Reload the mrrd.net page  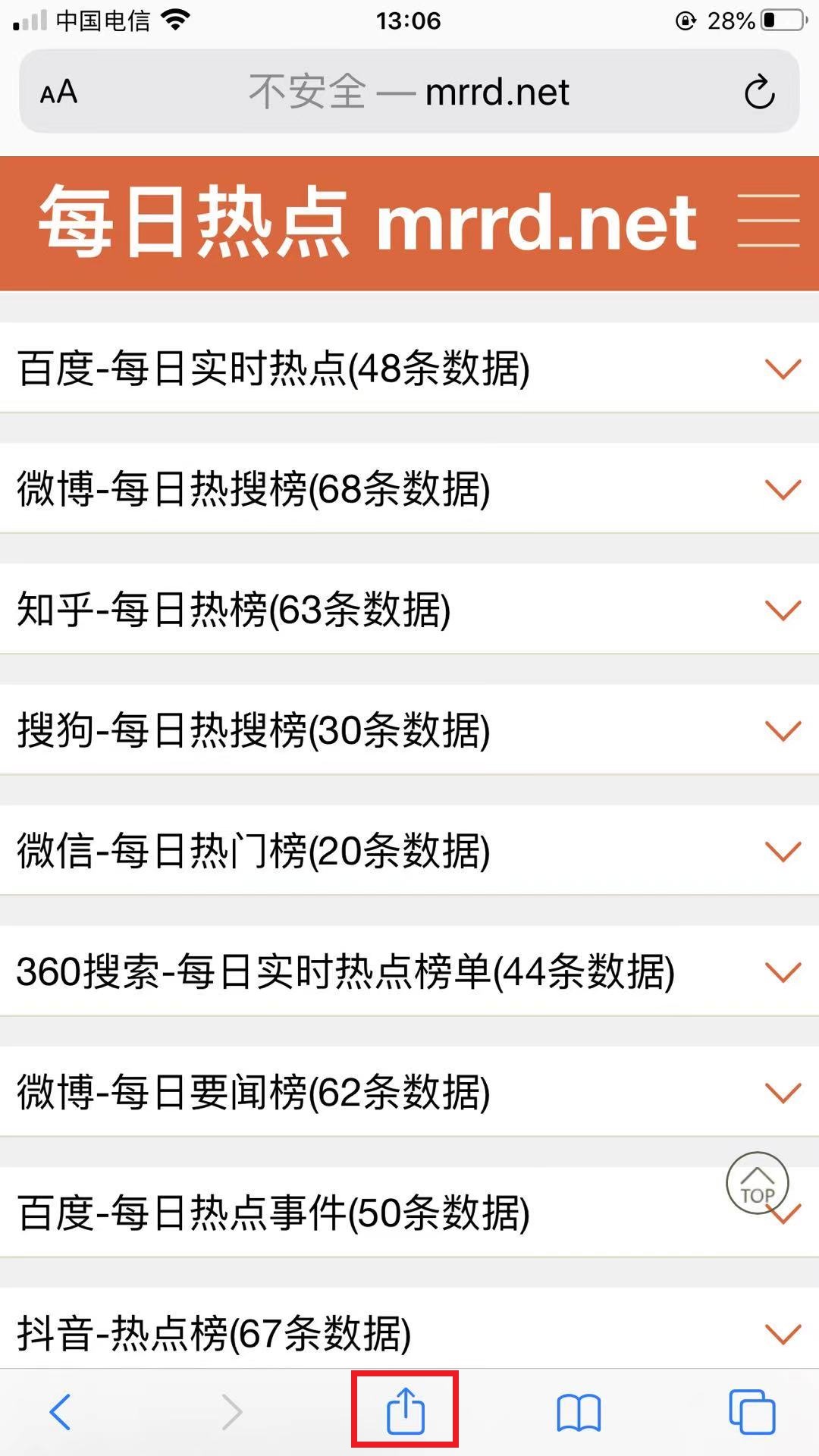(x=759, y=93)
